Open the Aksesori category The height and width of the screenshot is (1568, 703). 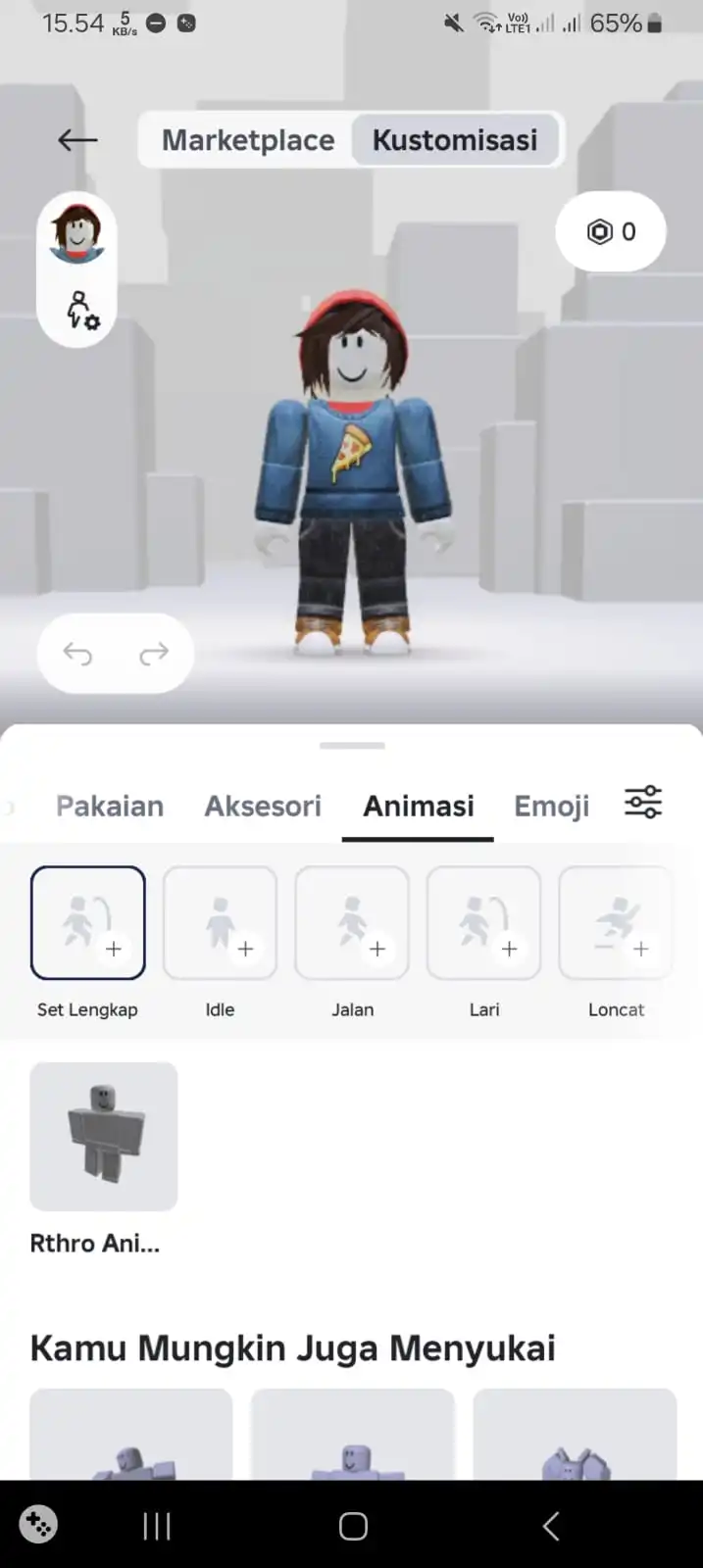point(263,806)
